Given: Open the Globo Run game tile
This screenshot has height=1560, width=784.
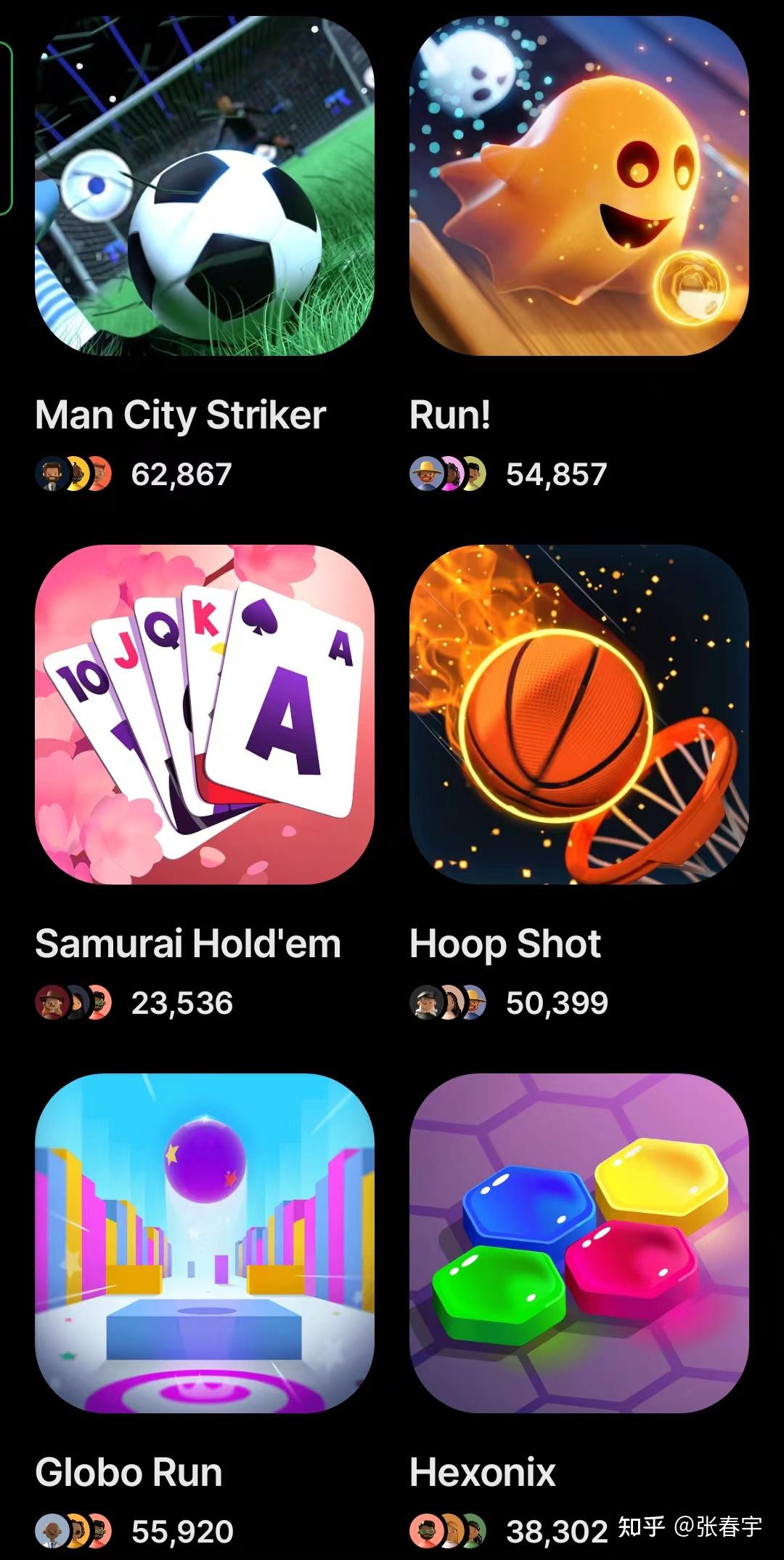Looking at the screenshot, I should (x=204, y=1243).
